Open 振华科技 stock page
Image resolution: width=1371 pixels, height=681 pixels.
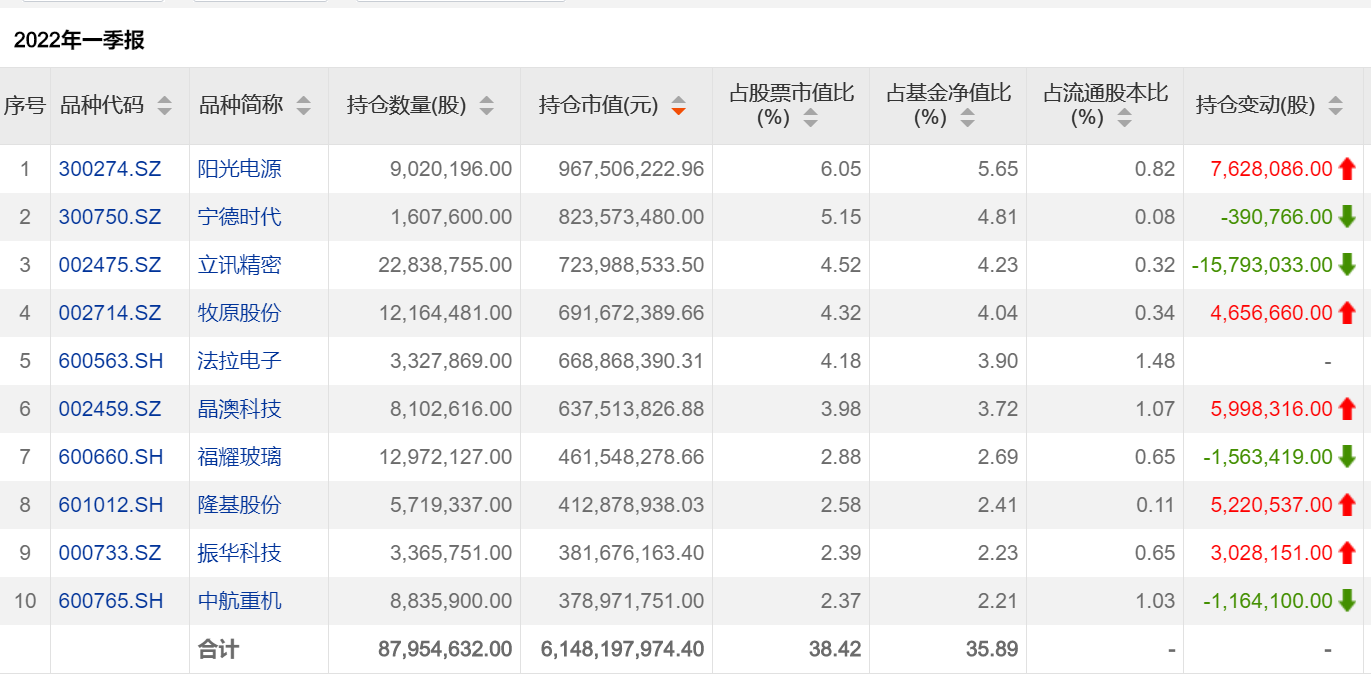click(240, 553)
